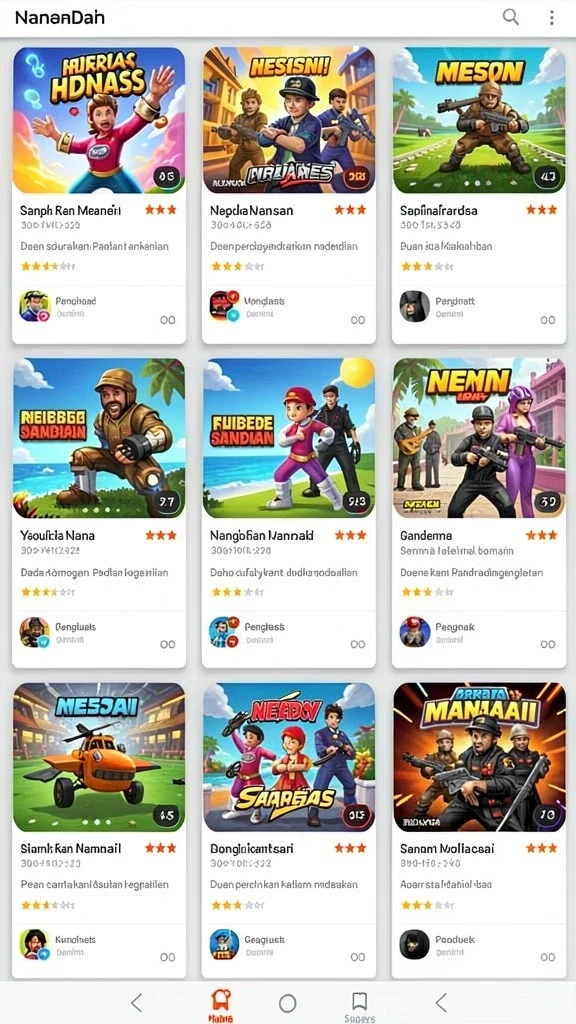Open the Sanph Ran Meanerii game card
576x1024 pixels.
(x=99, y=195)
